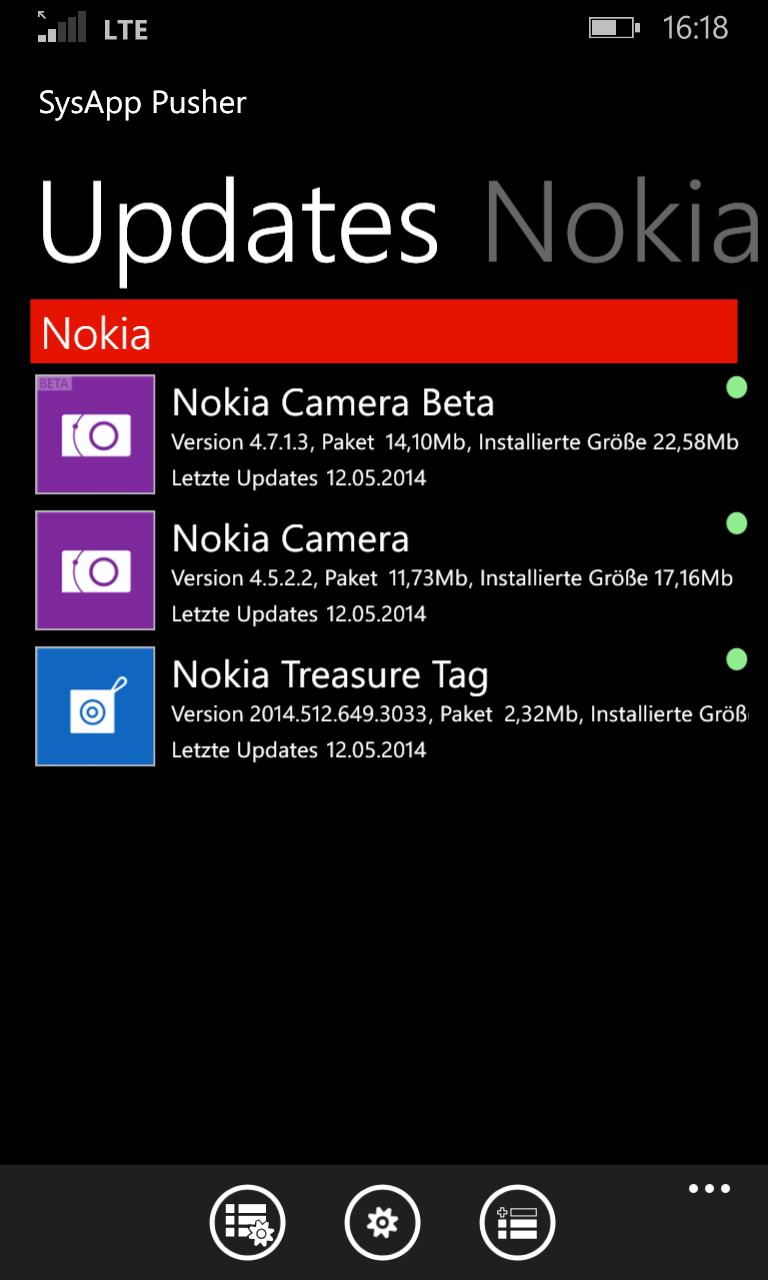Tap the add-to-list icon in the app bar

[517, 1222]
